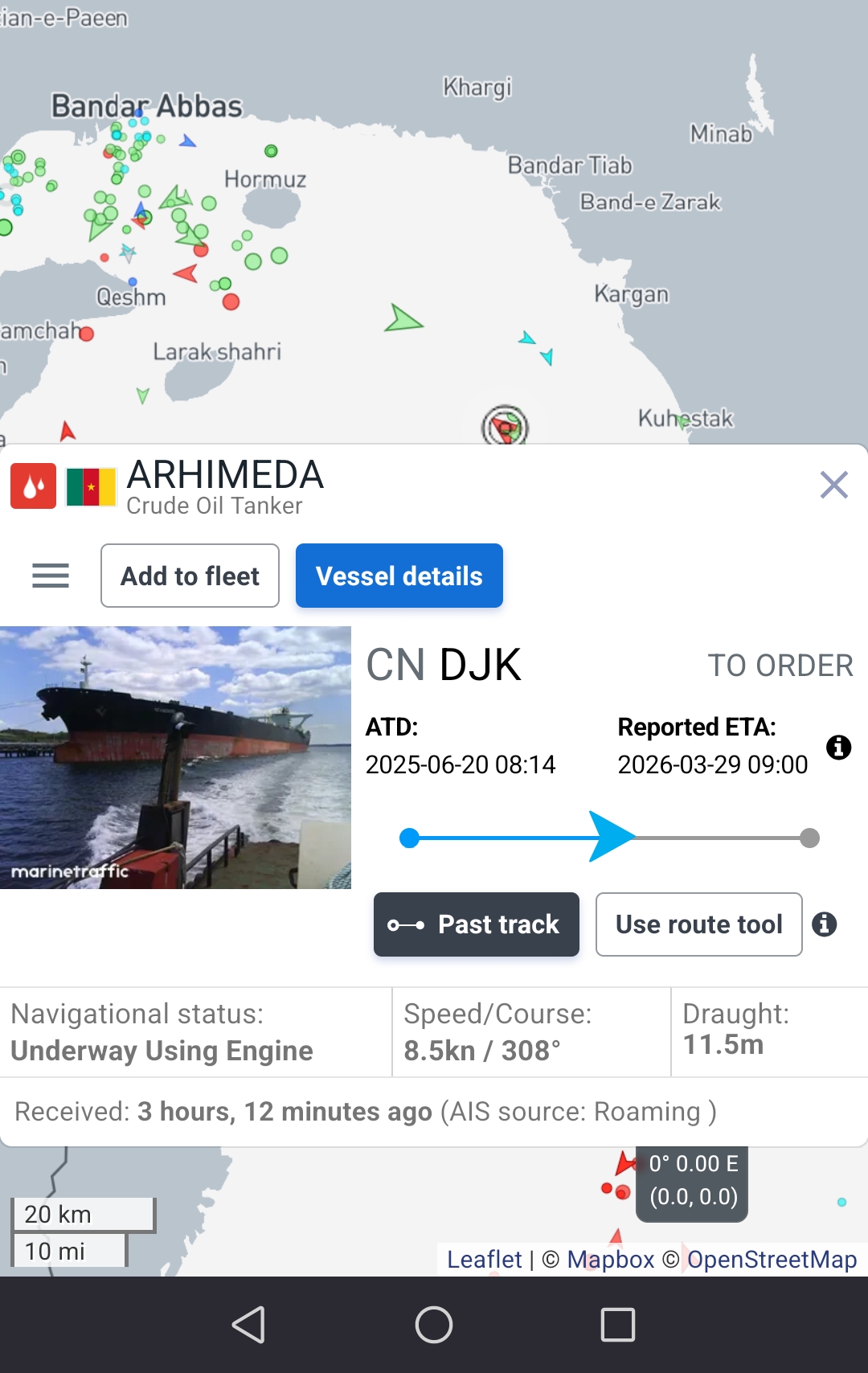Open the Leaflet attribution link
Image resolution: width=868 pixels, height=1373 pixels.
pyautogui.click(x=484, y=1259)
